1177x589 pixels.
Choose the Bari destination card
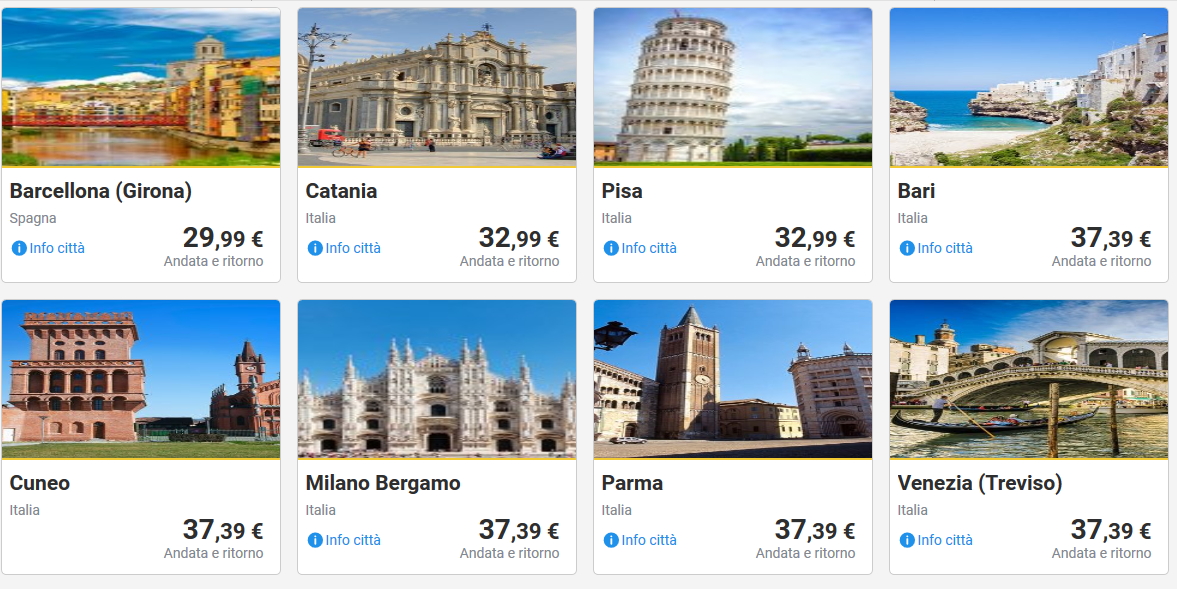coord(1028,90)
